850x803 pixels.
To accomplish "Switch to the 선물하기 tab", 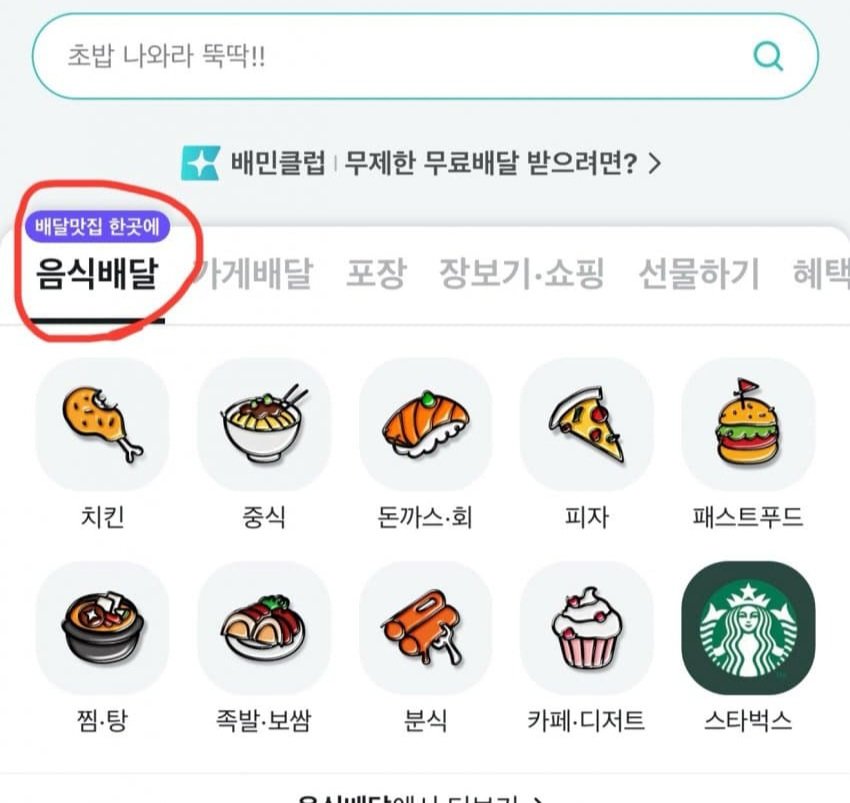I will click(698, 273).
